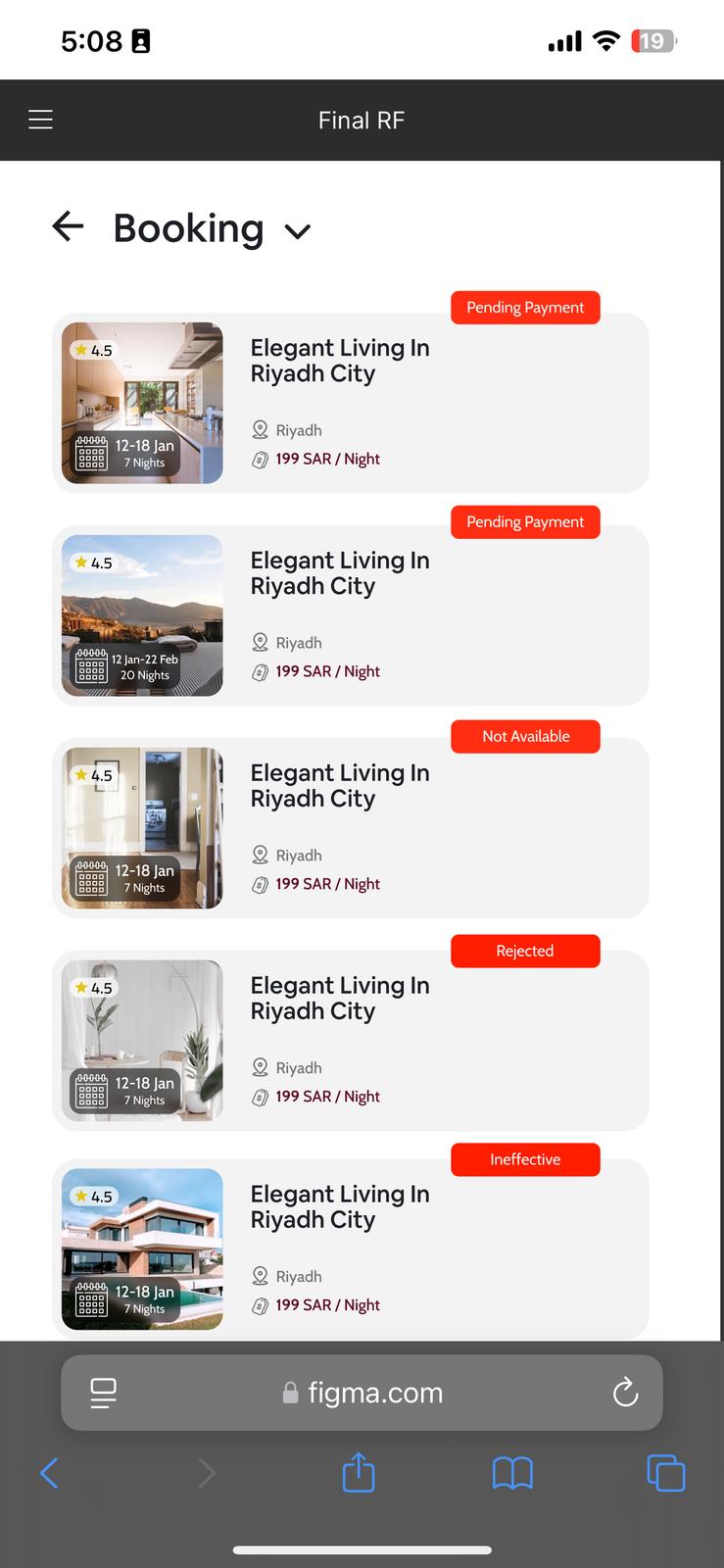Image resolution: width=724 pixels, height=1568 pixels.
Task: Open the hamburger menu in Figma header
Action: [x=40, y=120]
